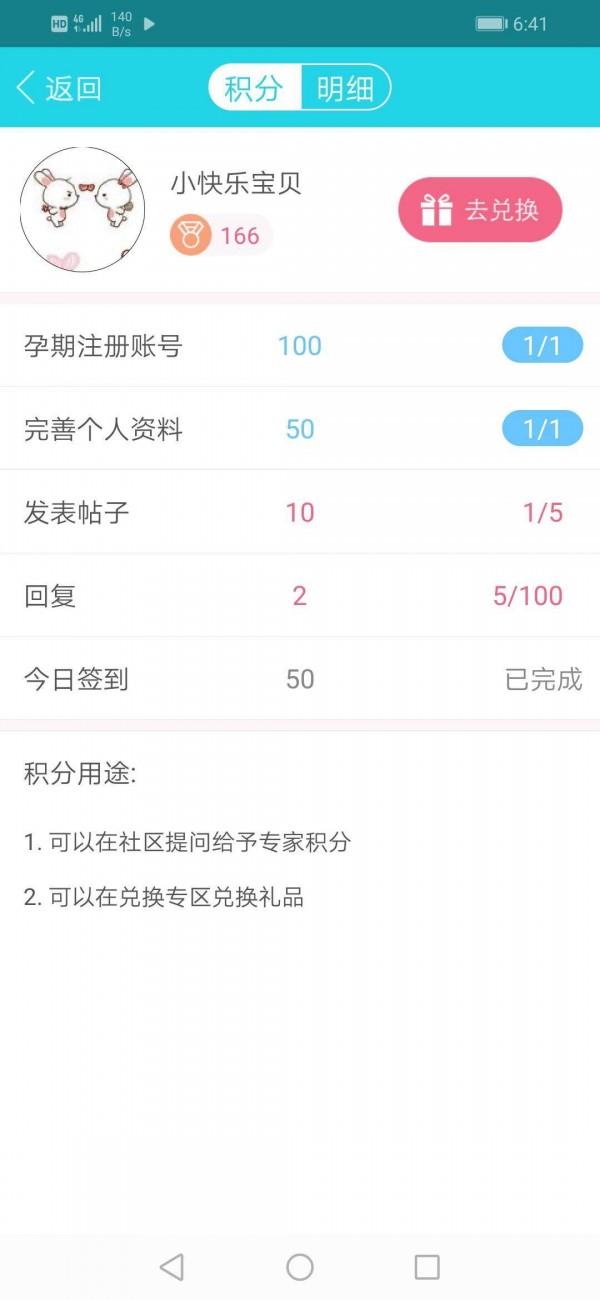The width and height of the screenshot is (600, 1300).
Task: Go back via the 返回 button
Action: pyautogui.click(x=60, y=88)
